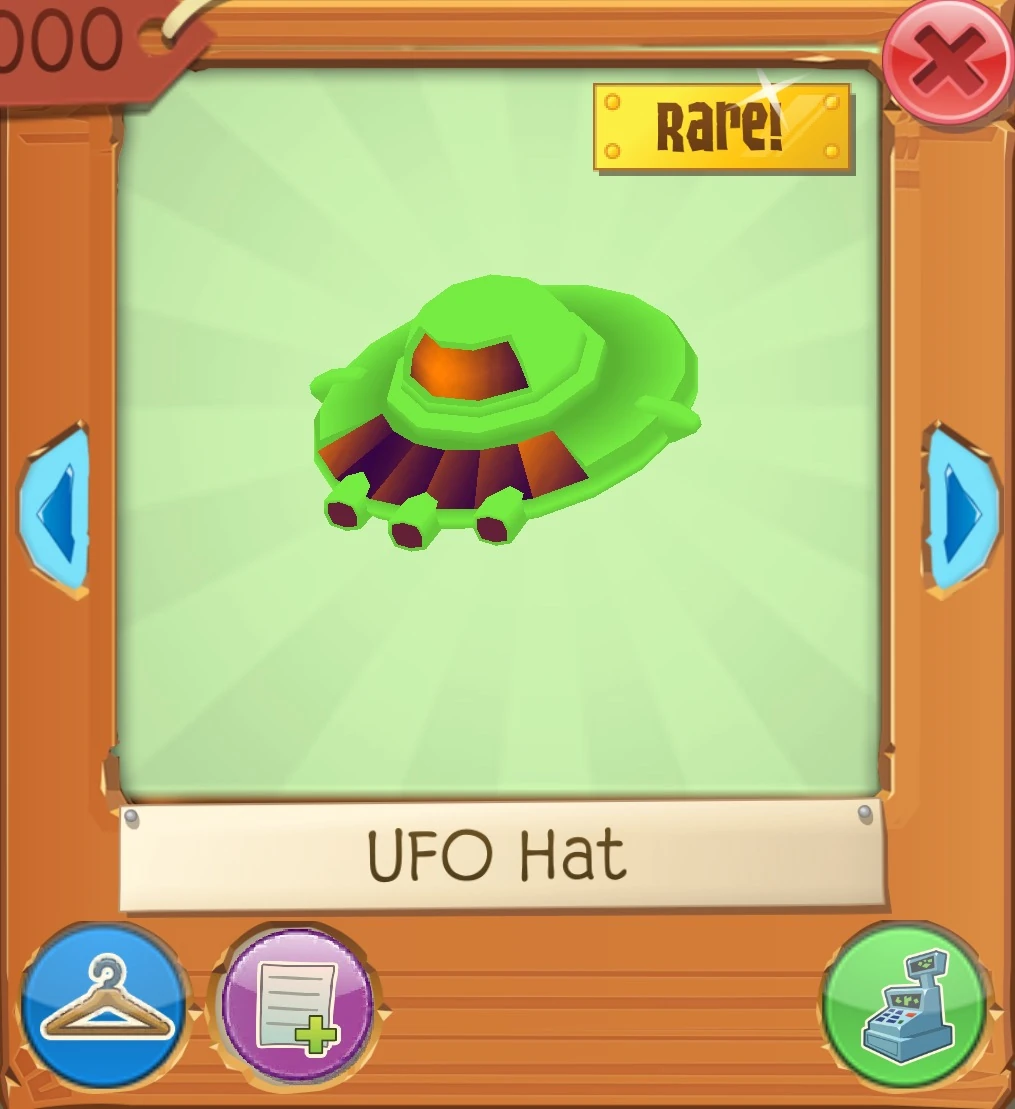
Task: Go to the next item with right arrow
Action: coord(962,512)
